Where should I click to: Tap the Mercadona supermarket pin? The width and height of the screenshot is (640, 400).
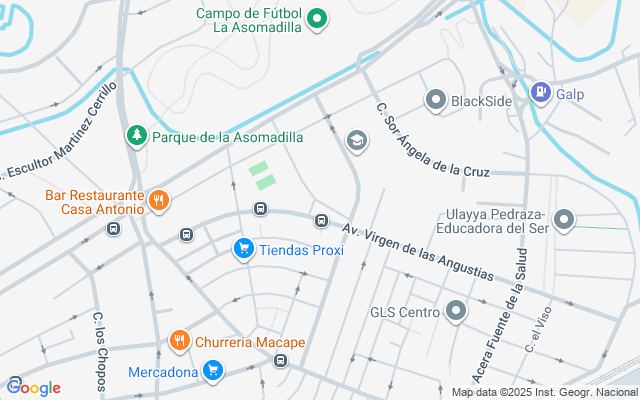click(212, 372)
